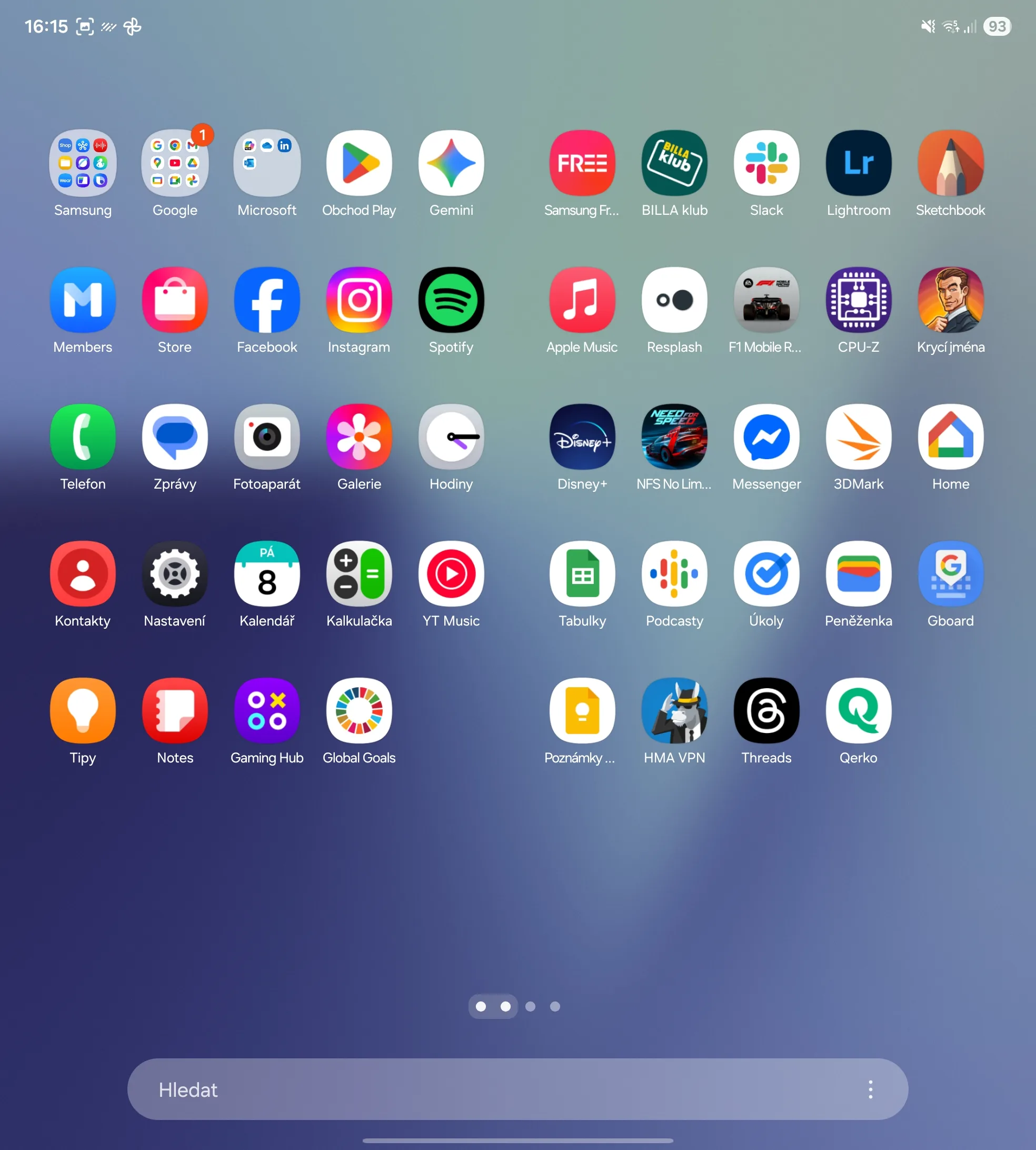Launch YT Music
The image size is (1036, 1150).
451,574
